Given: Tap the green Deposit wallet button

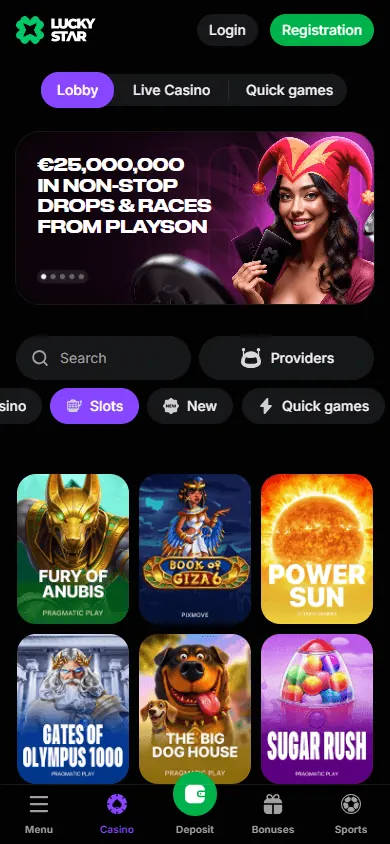Looking at the screenshot, I should pyautogui.click(x=195, y=794).
